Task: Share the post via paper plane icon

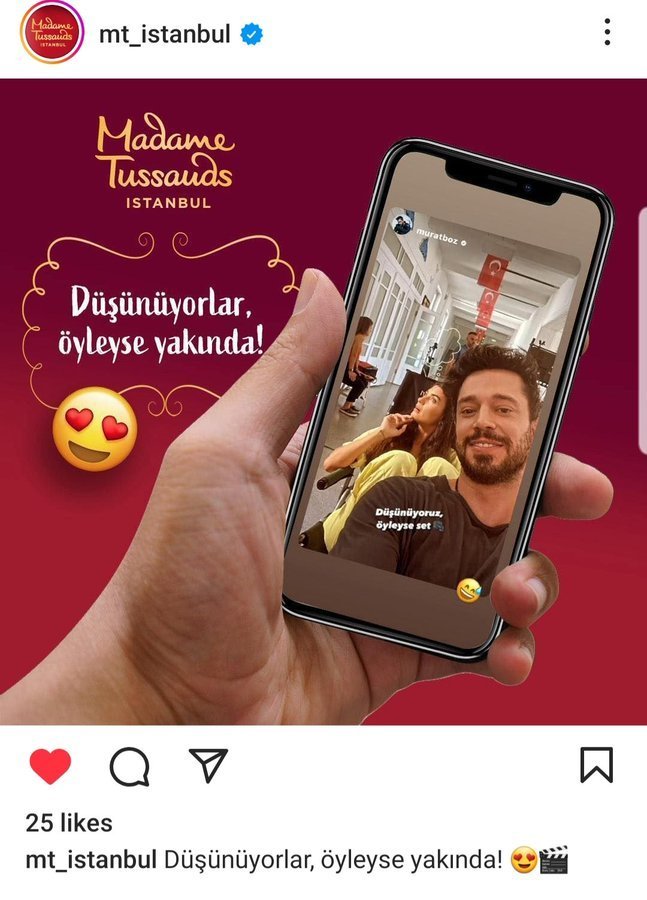Action: (x=209, y=765)
